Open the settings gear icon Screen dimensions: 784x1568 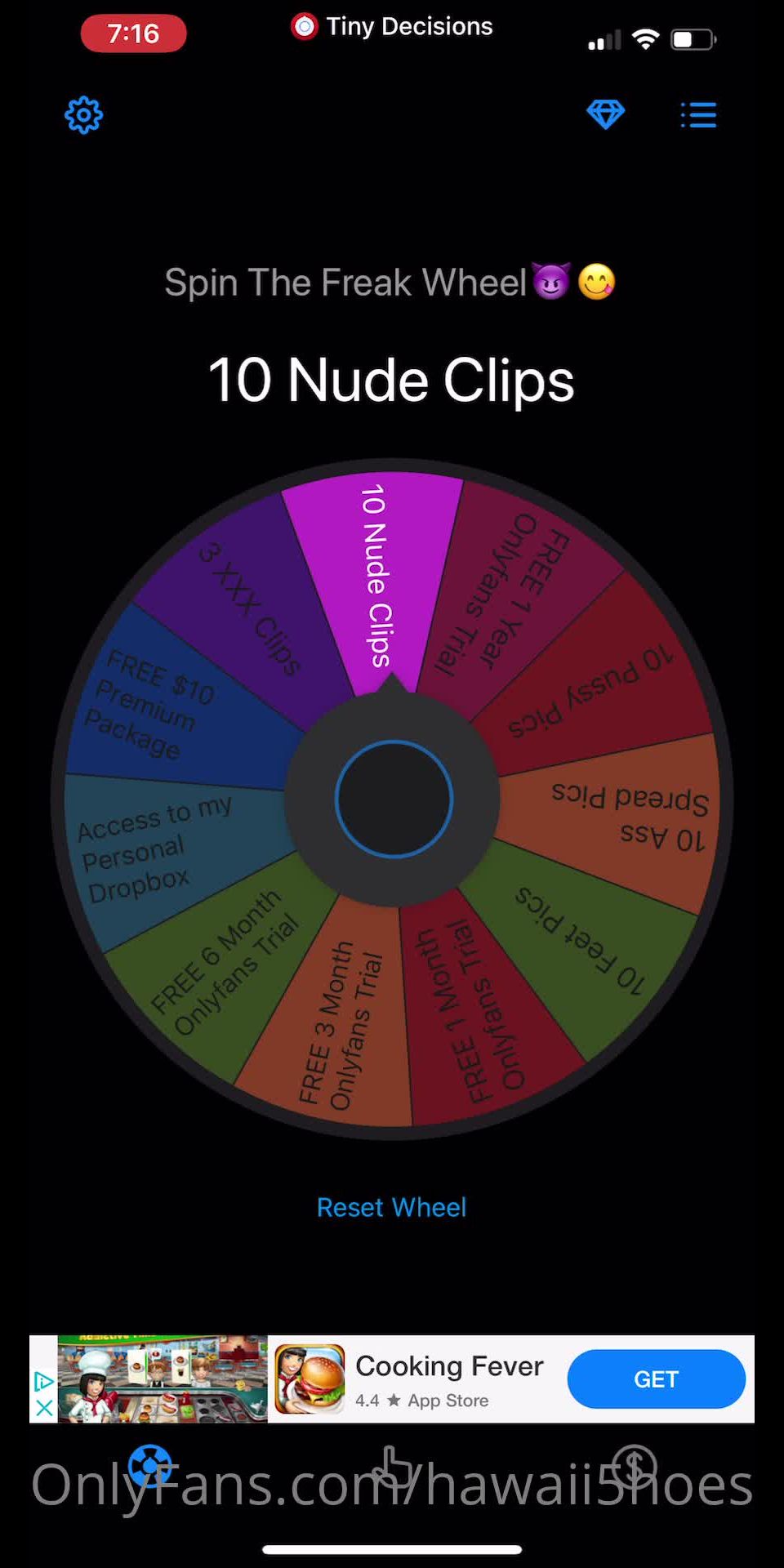click(83, 115)
